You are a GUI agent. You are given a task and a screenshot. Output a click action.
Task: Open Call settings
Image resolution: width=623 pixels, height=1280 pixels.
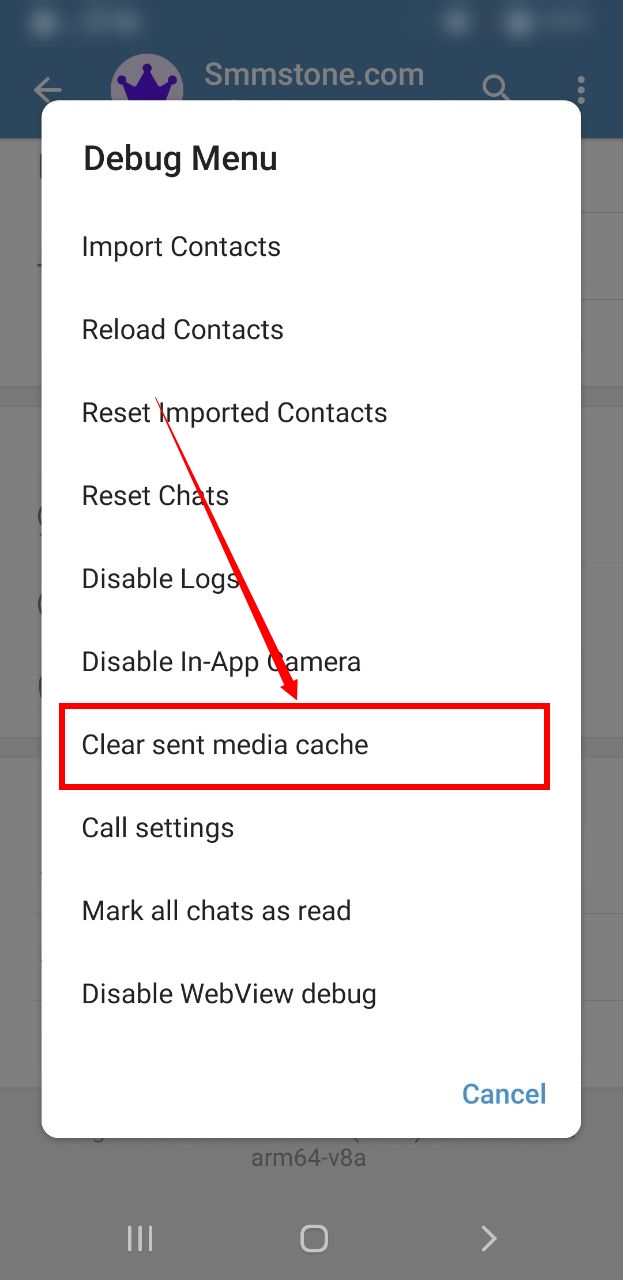point(311,828)
